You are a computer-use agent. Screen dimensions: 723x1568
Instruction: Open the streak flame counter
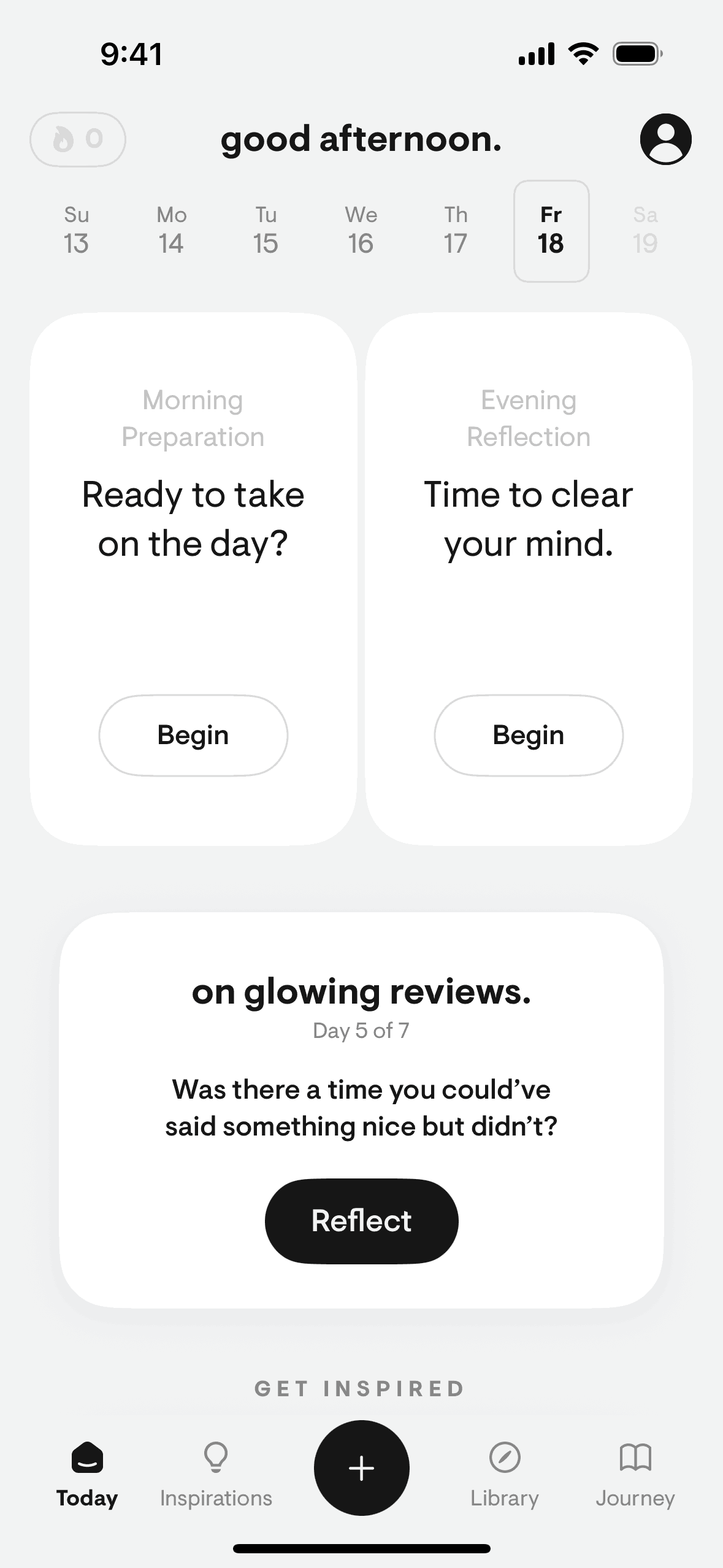tap(78, 139)
